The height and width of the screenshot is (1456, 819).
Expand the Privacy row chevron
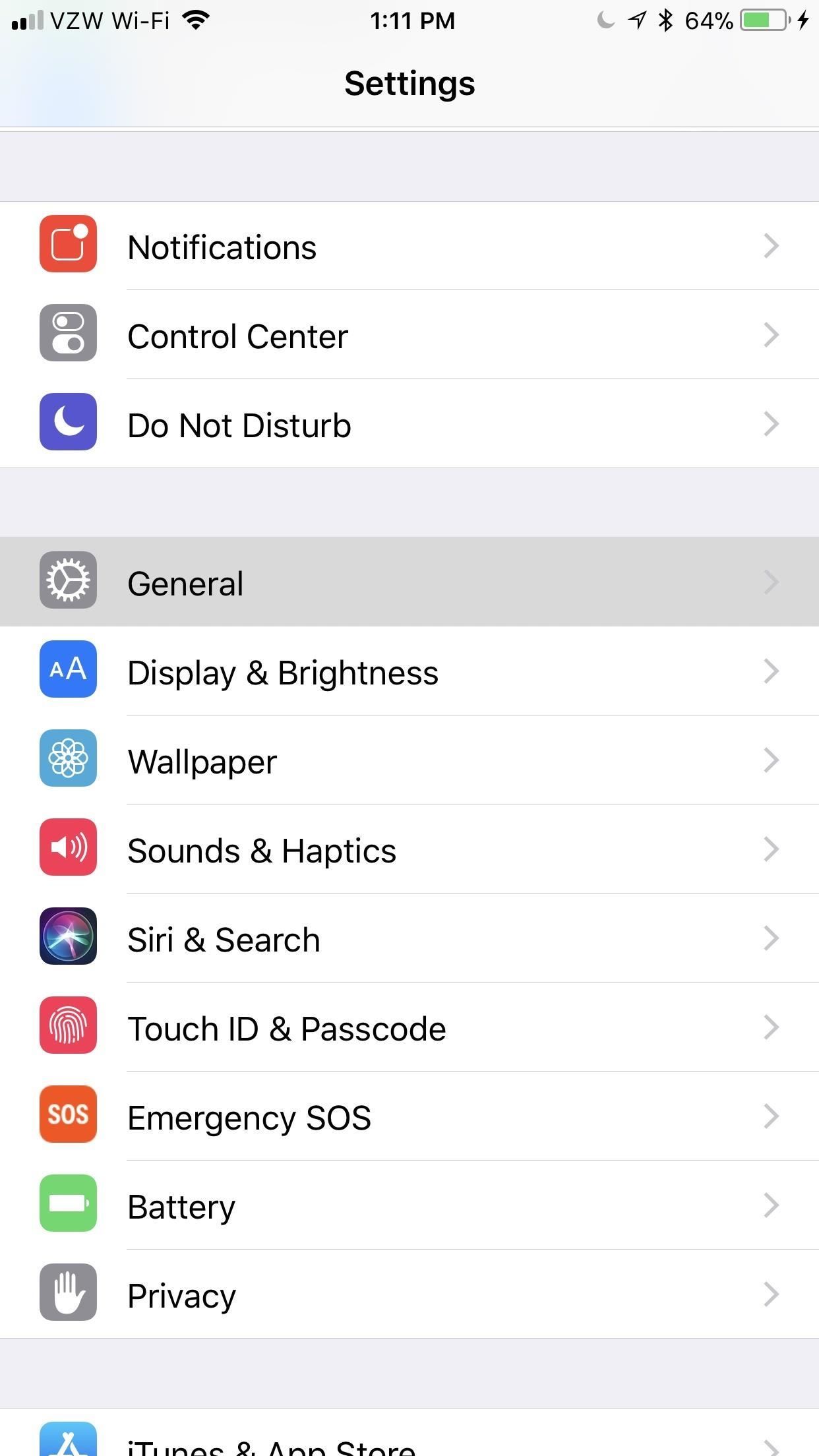[772, 1294]
